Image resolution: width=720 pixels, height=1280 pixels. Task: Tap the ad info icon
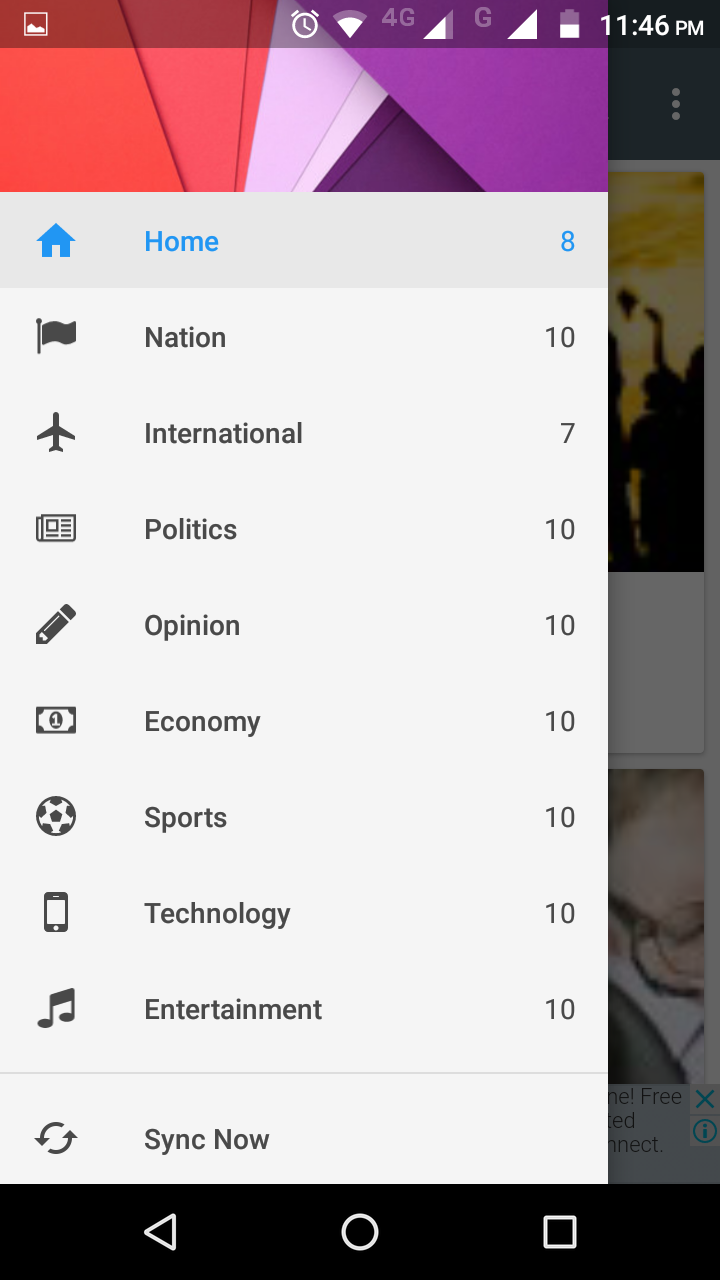[x=703, y=1130]
